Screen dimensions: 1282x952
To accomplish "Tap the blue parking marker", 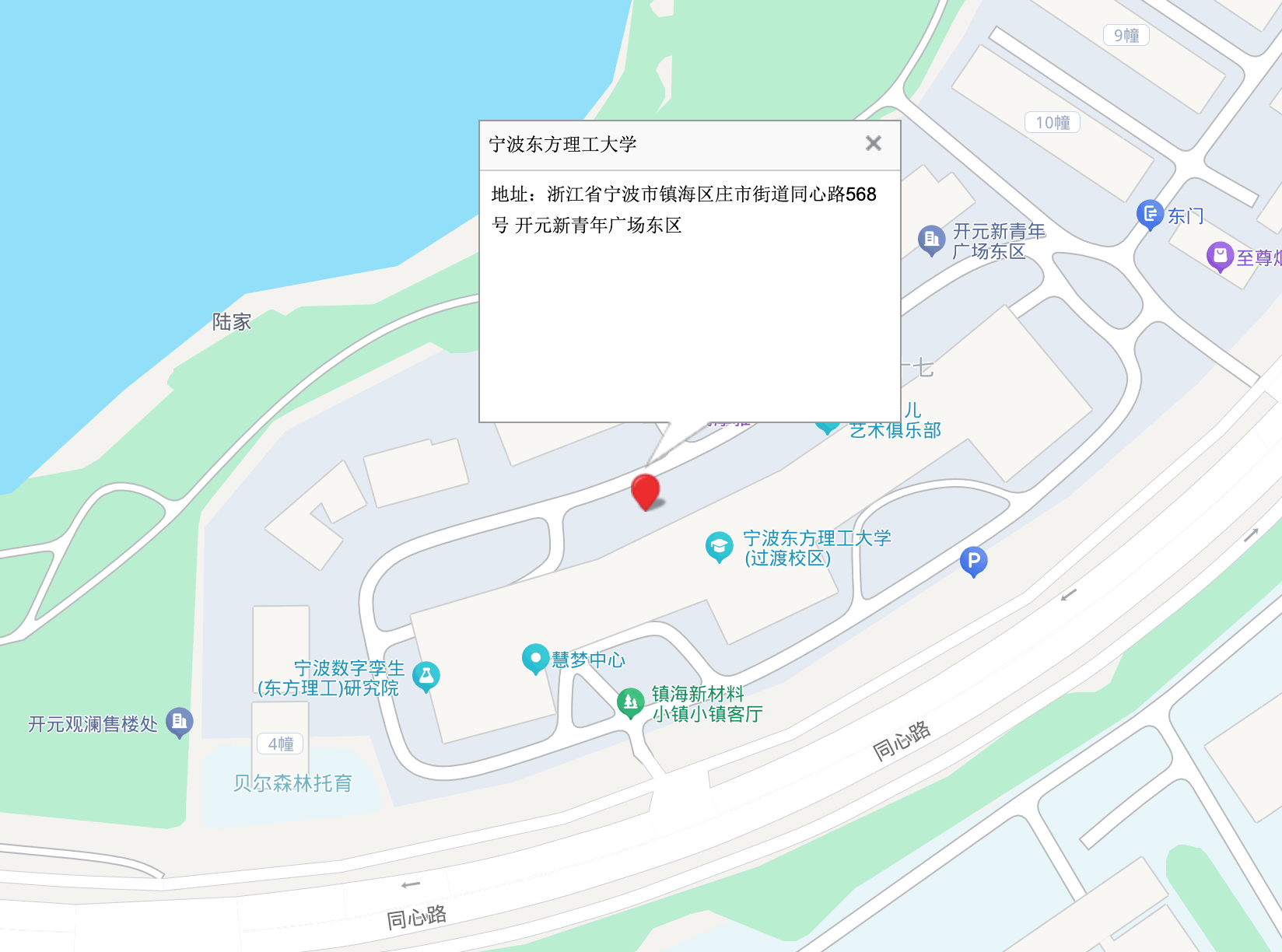I will pos(973,560).
